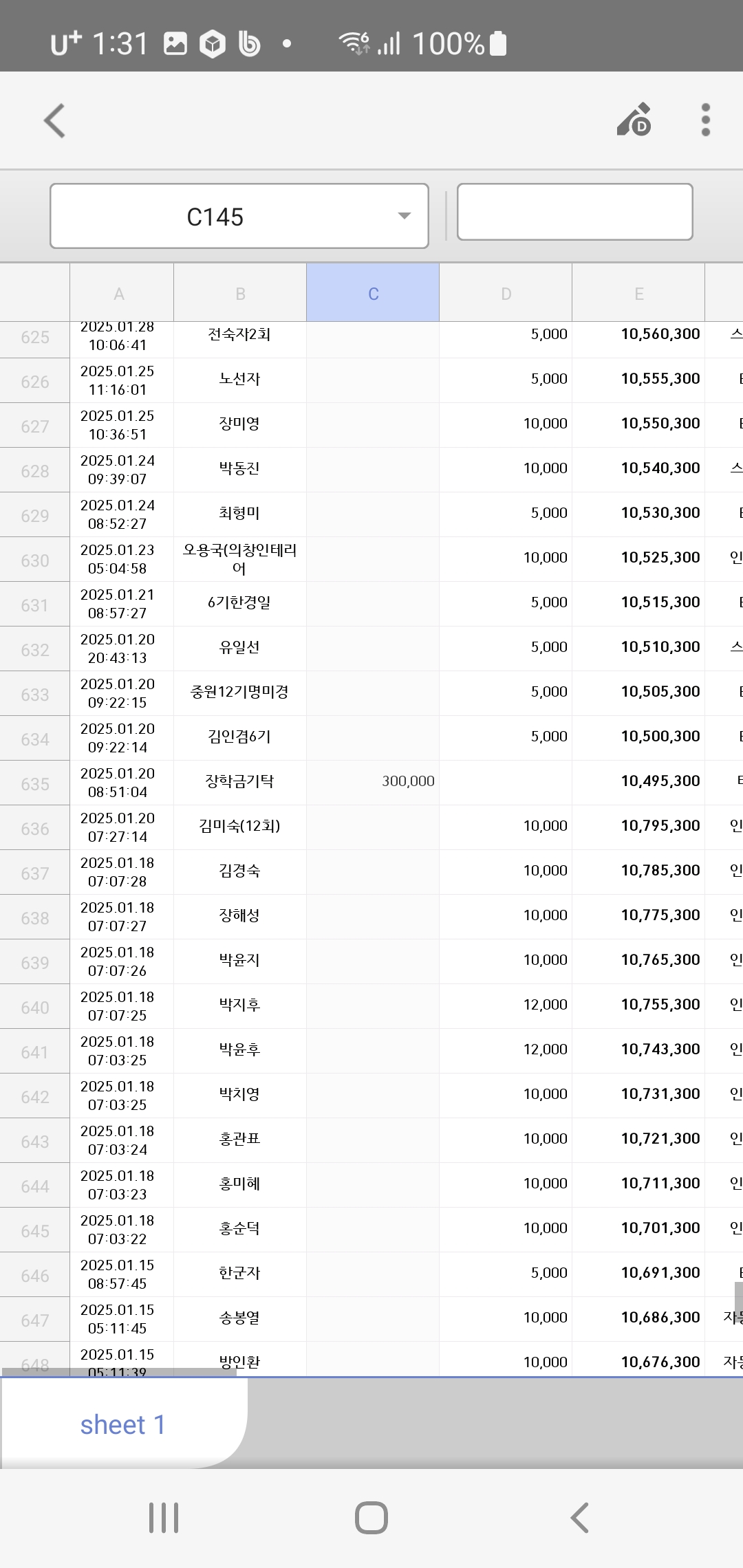Image resolution: width=743 pixels, height=1568 pixels.
Task: Tap the empty formula input box
Action: 574,212
